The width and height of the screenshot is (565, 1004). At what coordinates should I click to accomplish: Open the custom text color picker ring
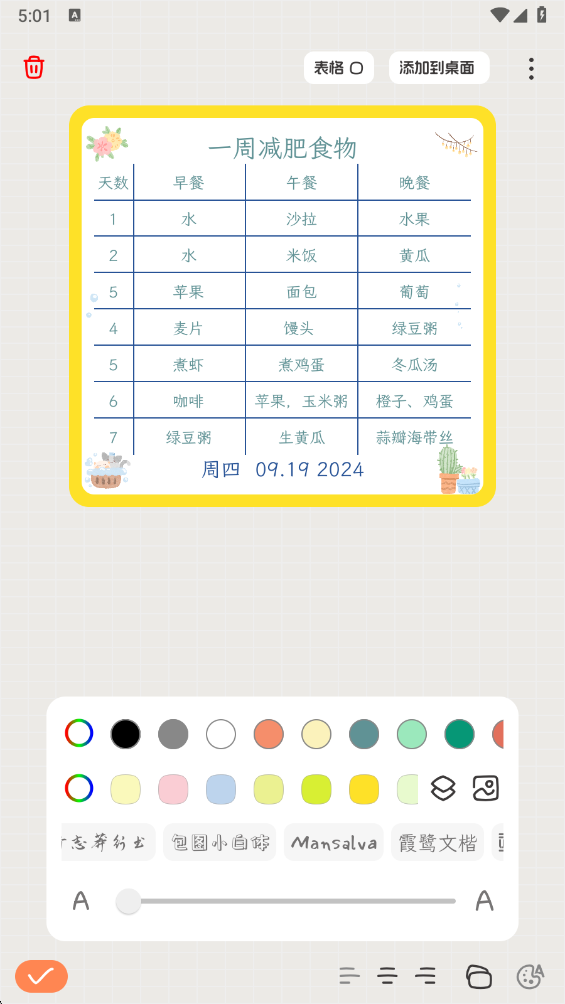pyautogui.click(x=79, y=733)
